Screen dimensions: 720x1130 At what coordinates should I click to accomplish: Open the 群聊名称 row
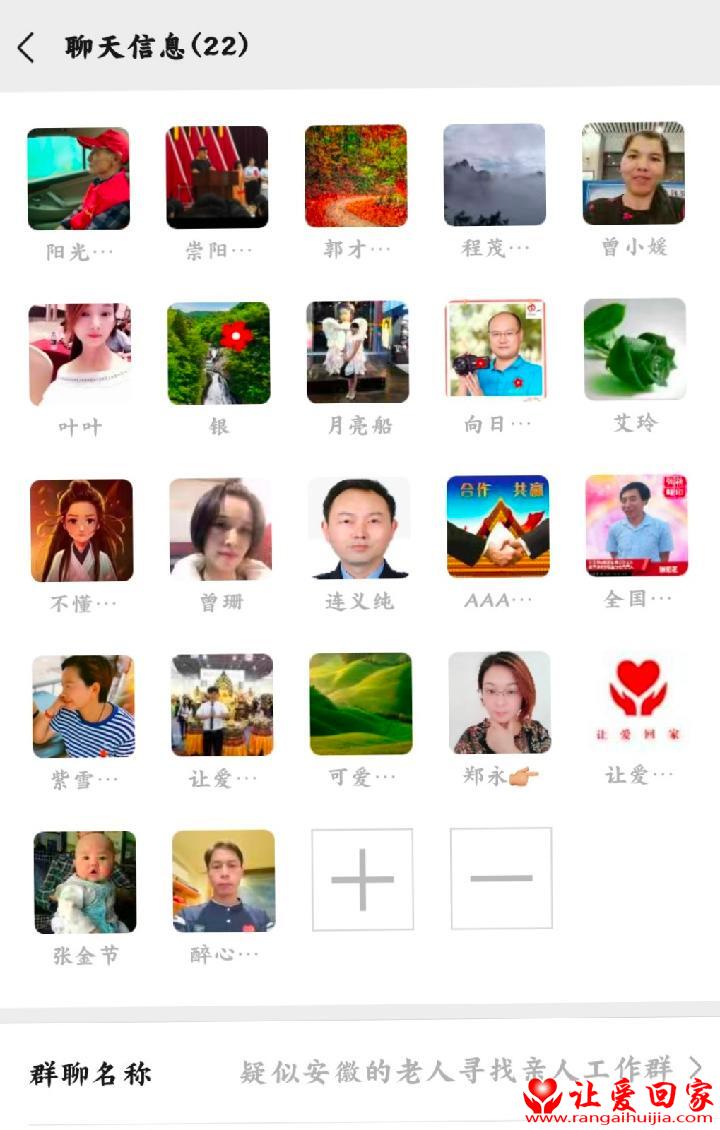[360, 1073]
